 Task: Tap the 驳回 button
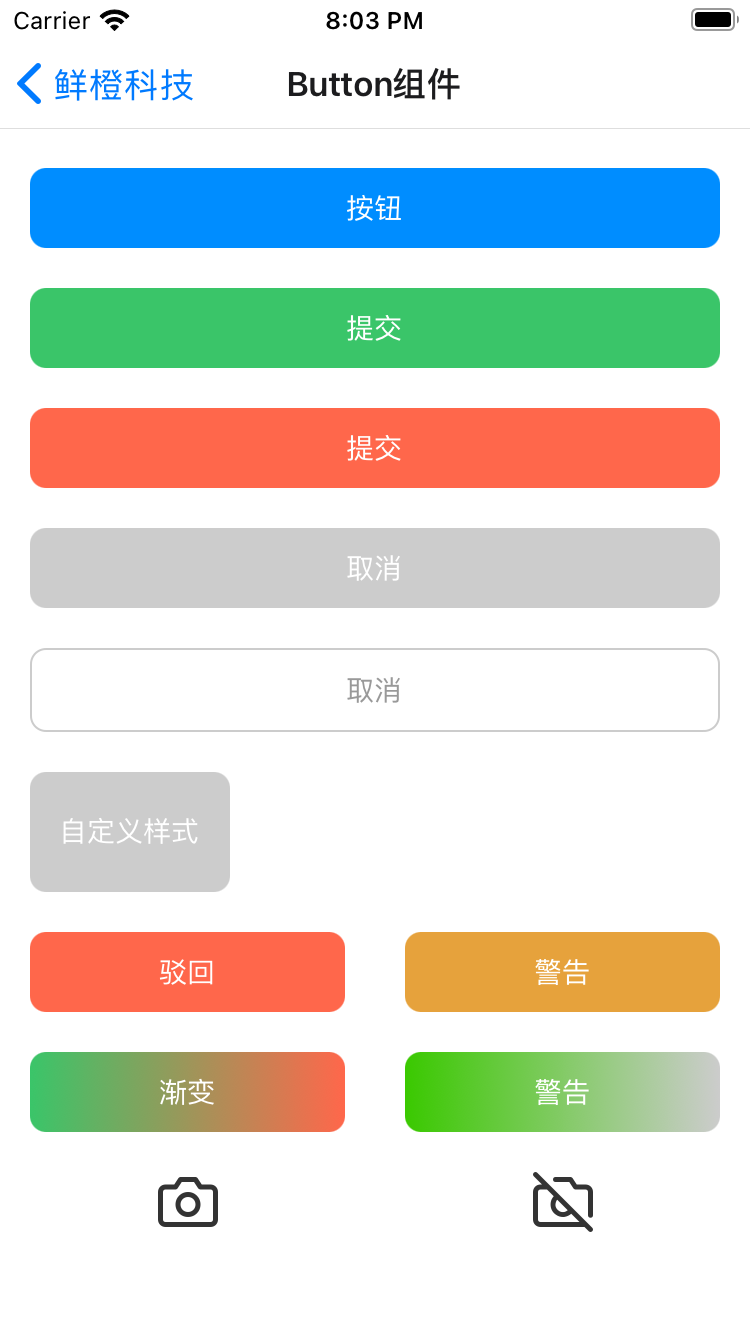[x=187, y=972]
